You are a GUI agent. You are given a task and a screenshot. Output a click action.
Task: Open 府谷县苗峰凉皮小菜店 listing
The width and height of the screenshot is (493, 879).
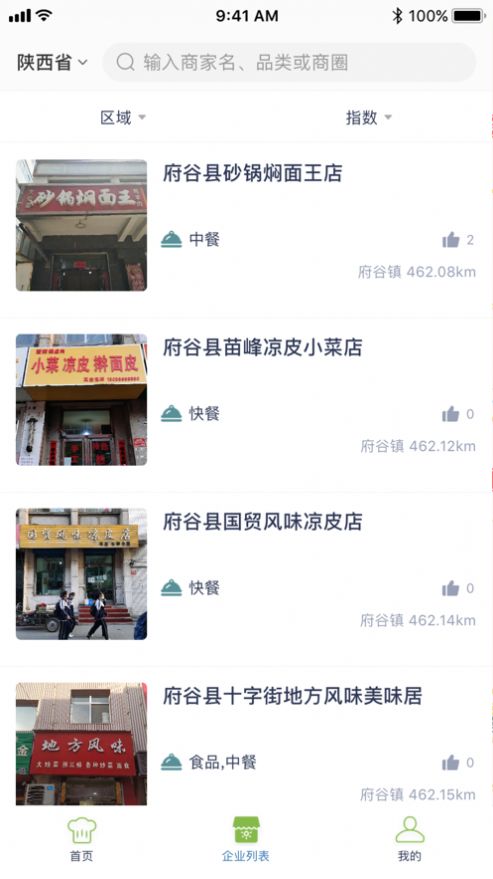click(x=246, y=400)
